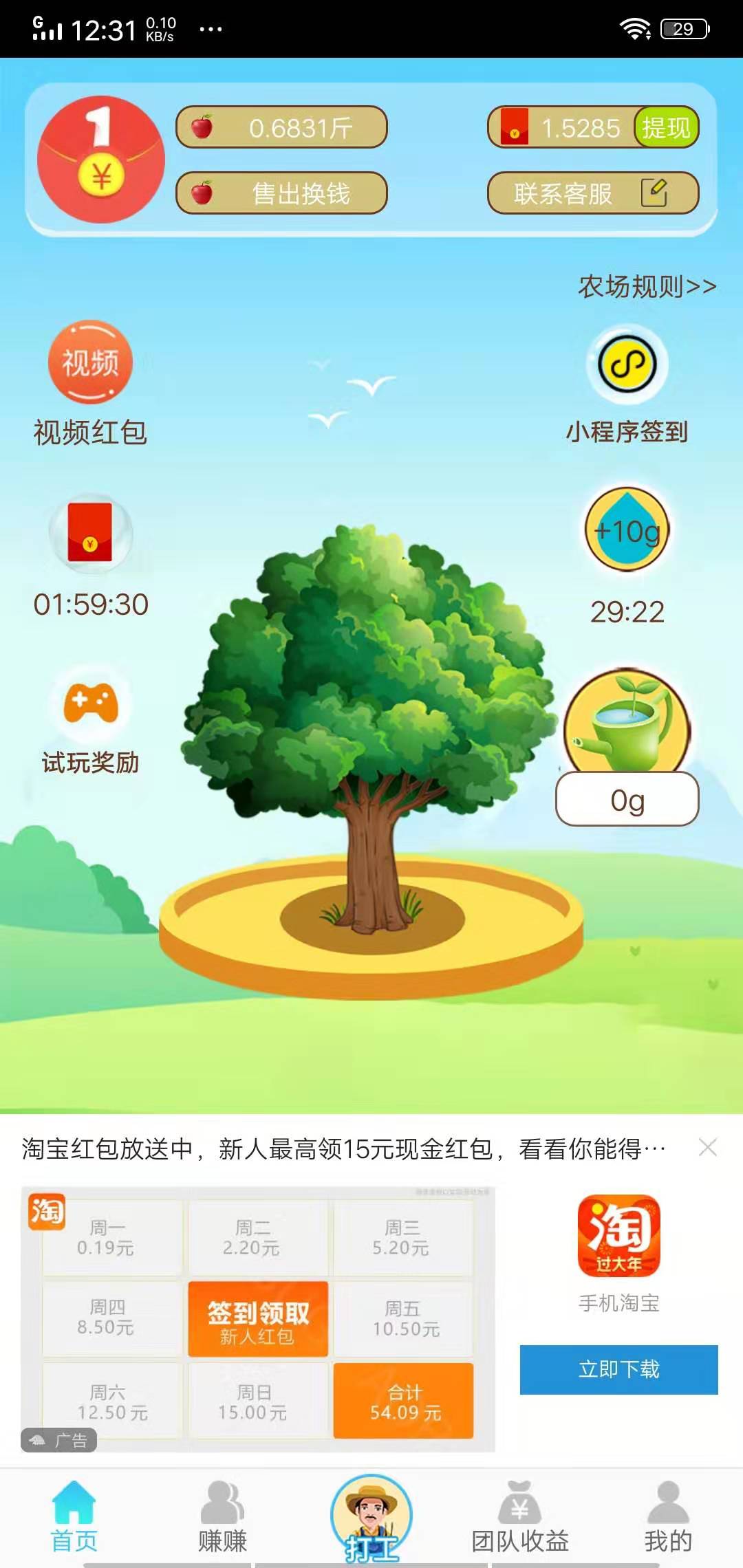The width and height of the screenshot is (743, 1568).
Task: Tap 售出换钱 to sell for money
Action: [x=299, y=194]
